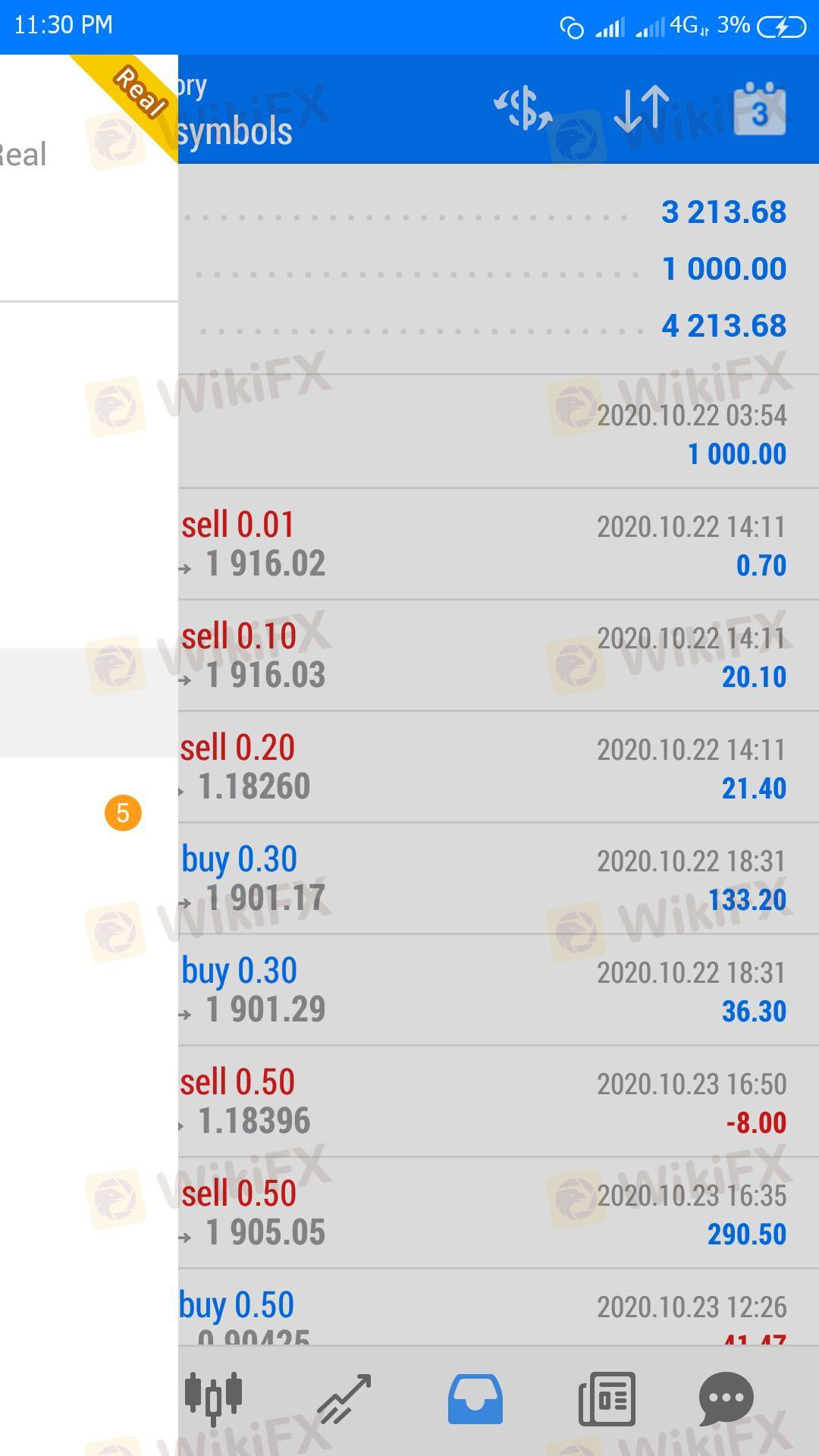Open the chat messages tab
819x1456 pixels.
[x=726, y=1397]
